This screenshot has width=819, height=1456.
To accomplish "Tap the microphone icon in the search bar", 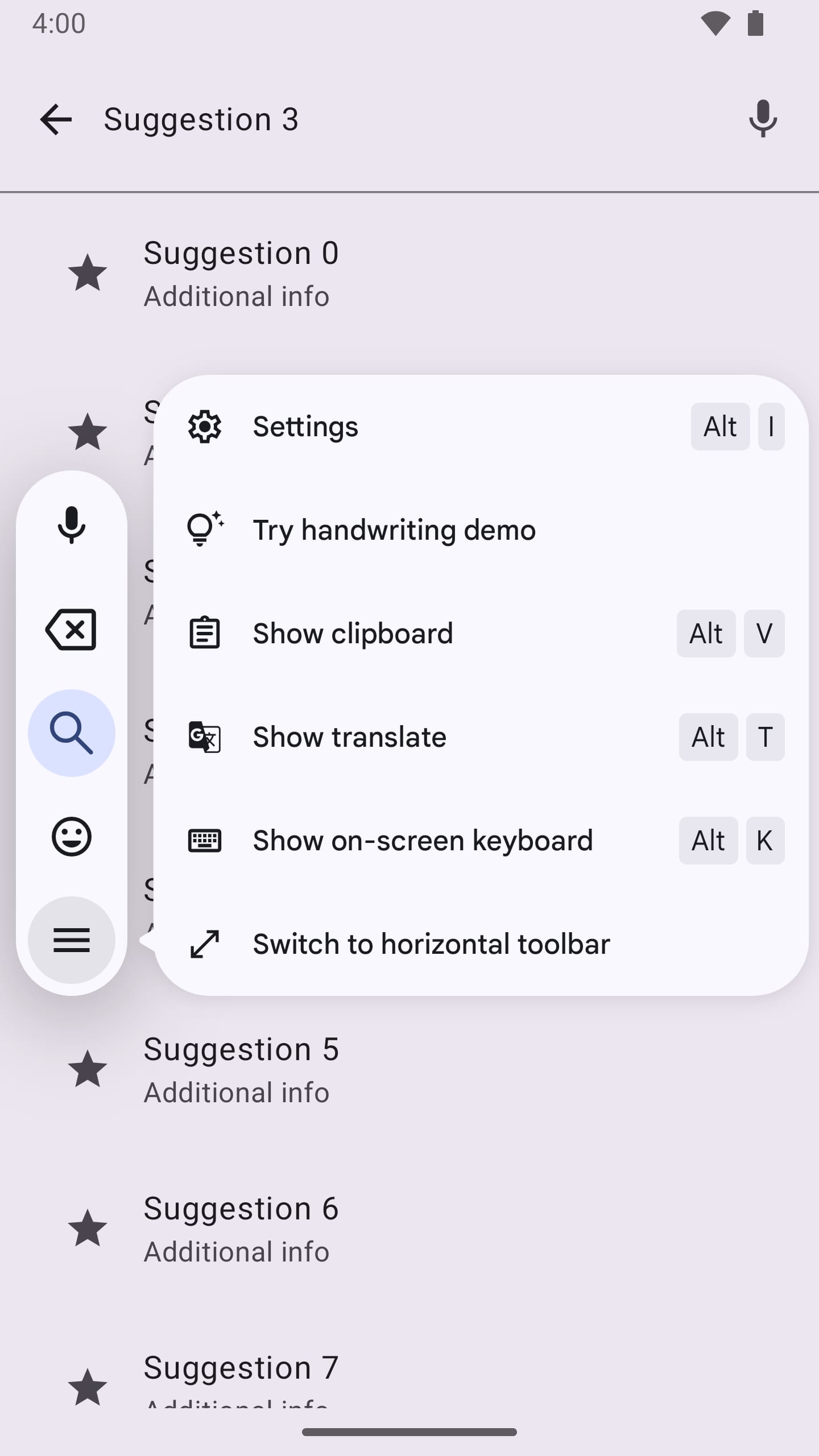I will click(763, 119).
